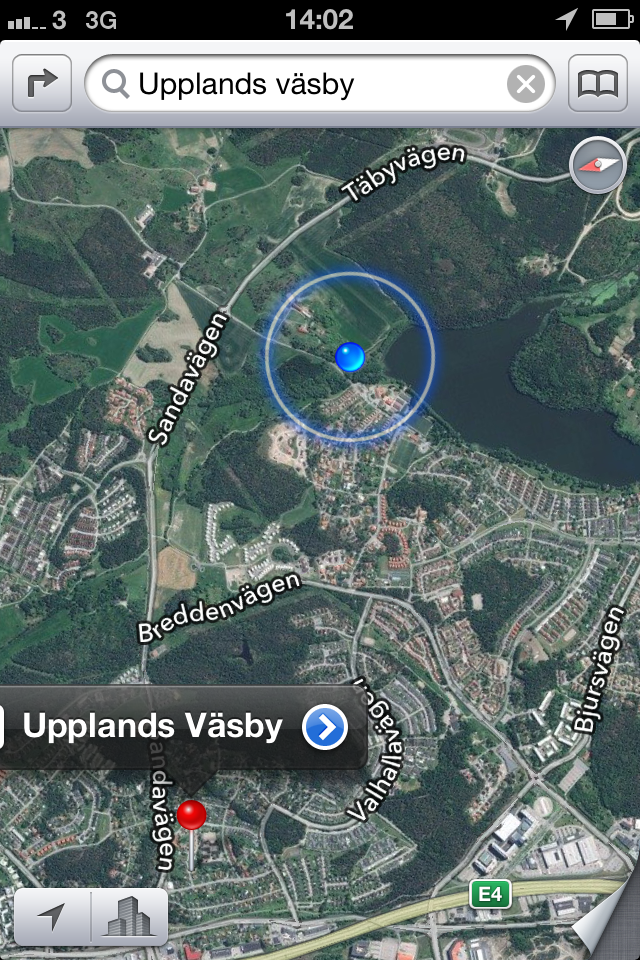Image resolution: width=640 pixels, height=960 pixels.
Task: Open directions with the arrow button
Action: 42,84
